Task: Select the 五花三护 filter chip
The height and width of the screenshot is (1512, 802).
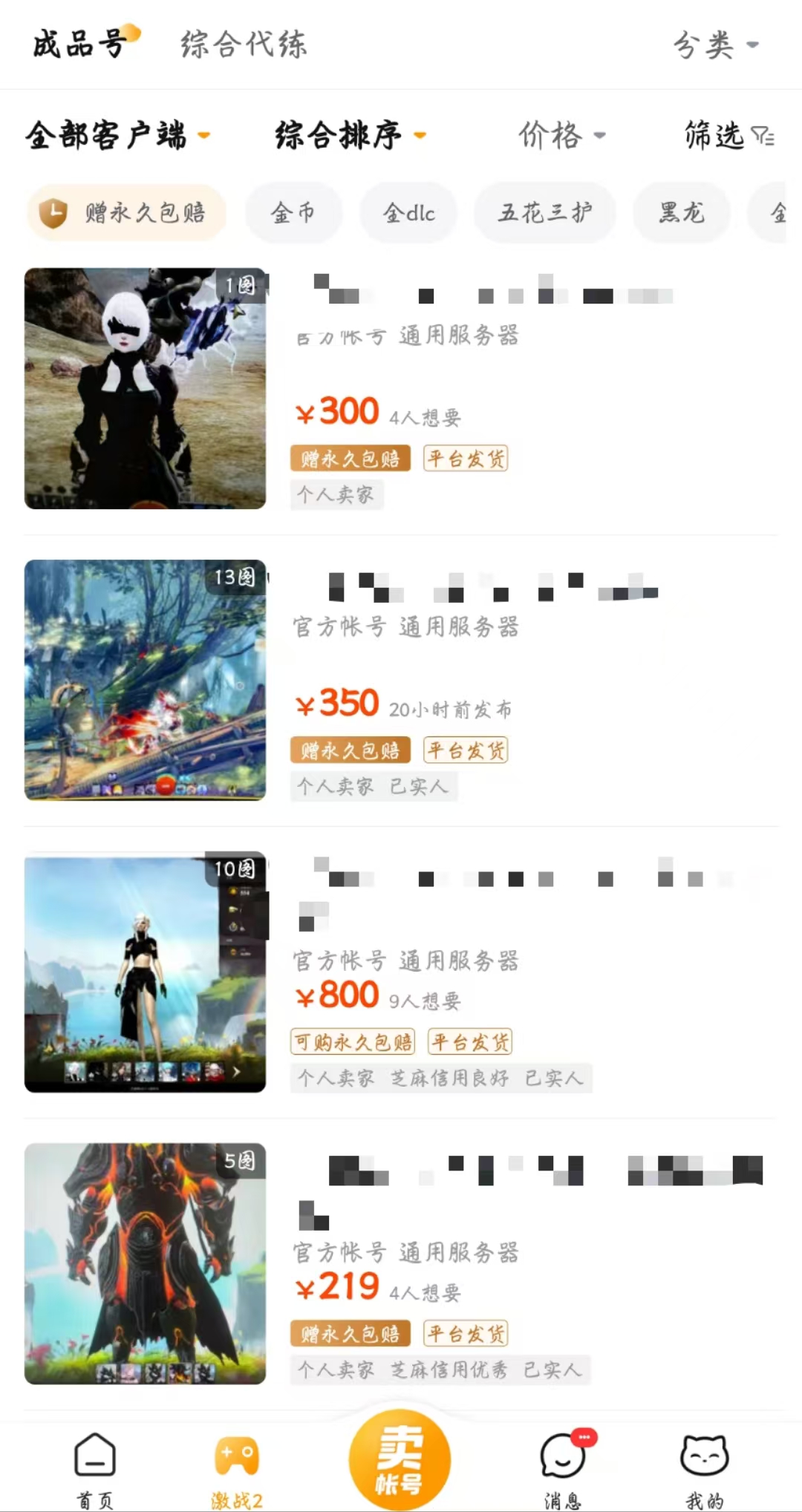Action: point(545,213)
